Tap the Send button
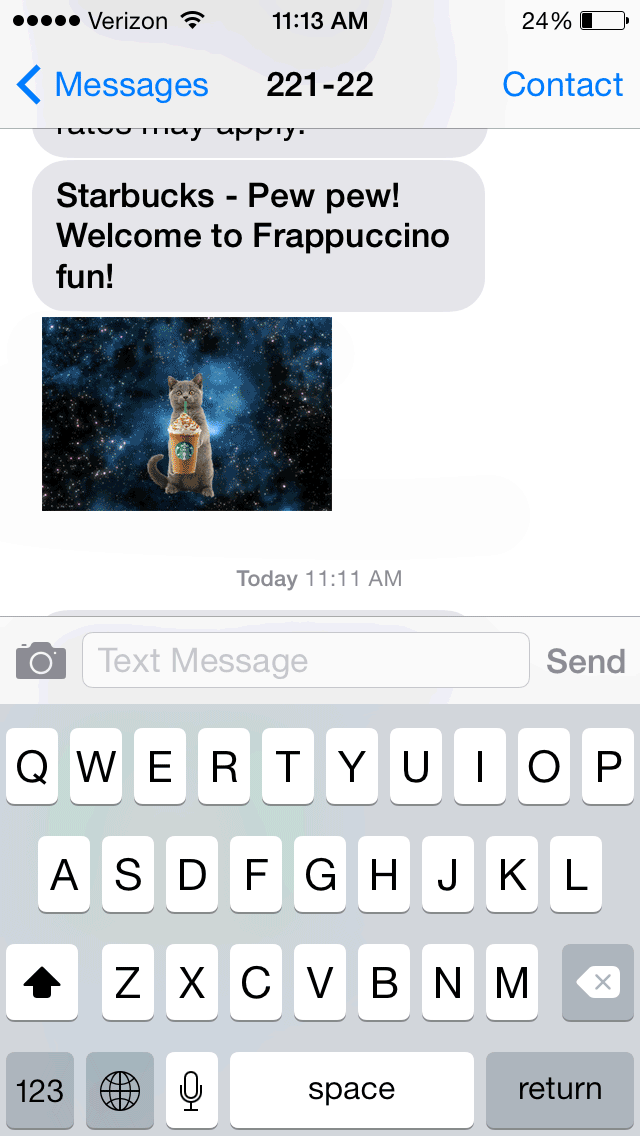This screenshot has width=640, height=1136. [585, 661]
